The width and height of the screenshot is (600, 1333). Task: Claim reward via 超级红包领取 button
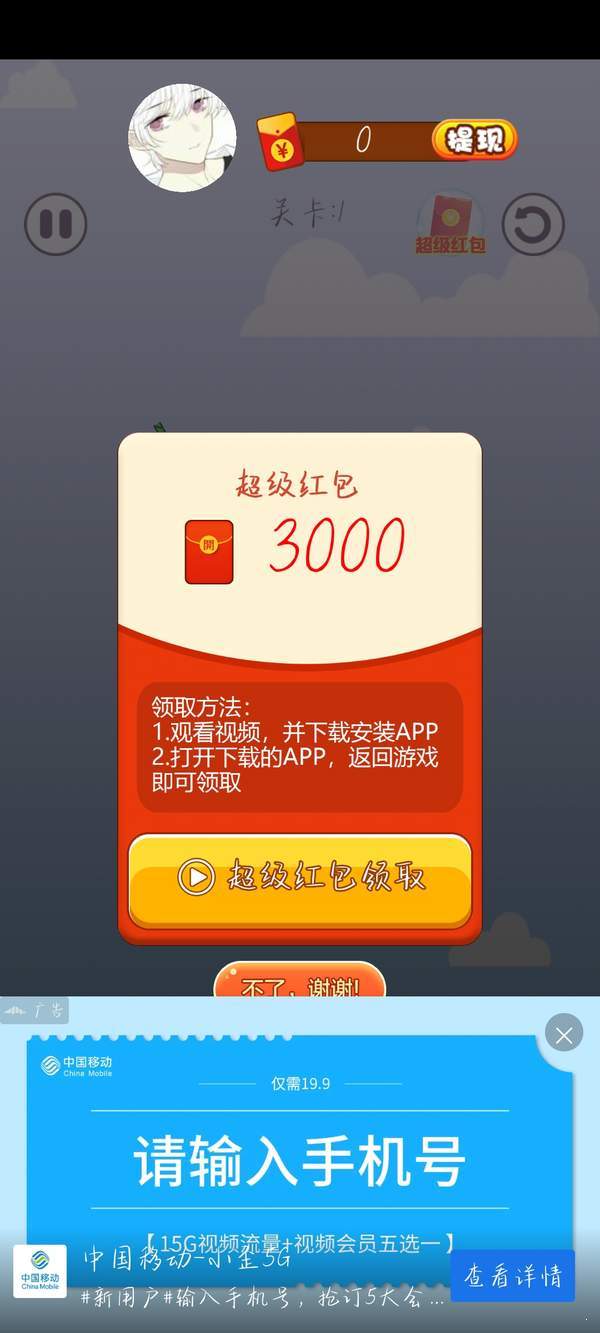(300, 880)
